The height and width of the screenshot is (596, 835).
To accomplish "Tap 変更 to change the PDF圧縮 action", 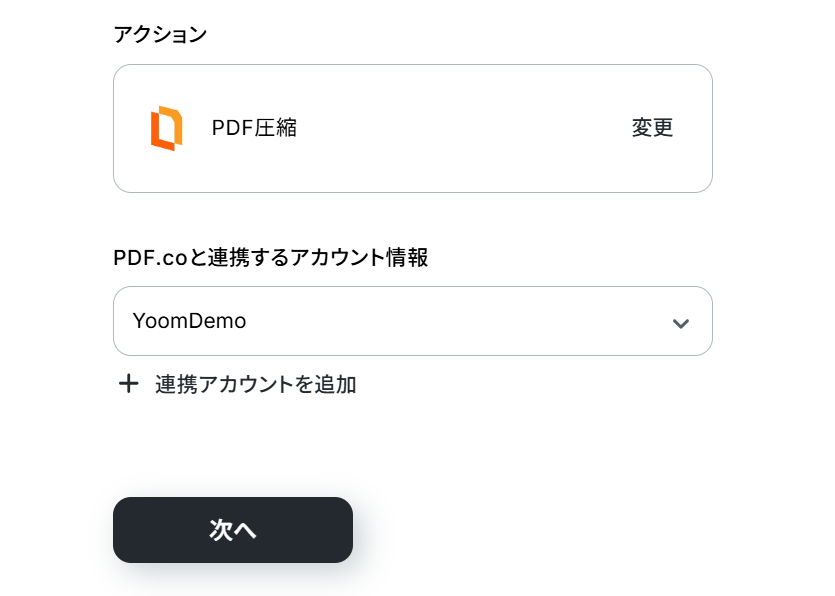I will 652,128.
